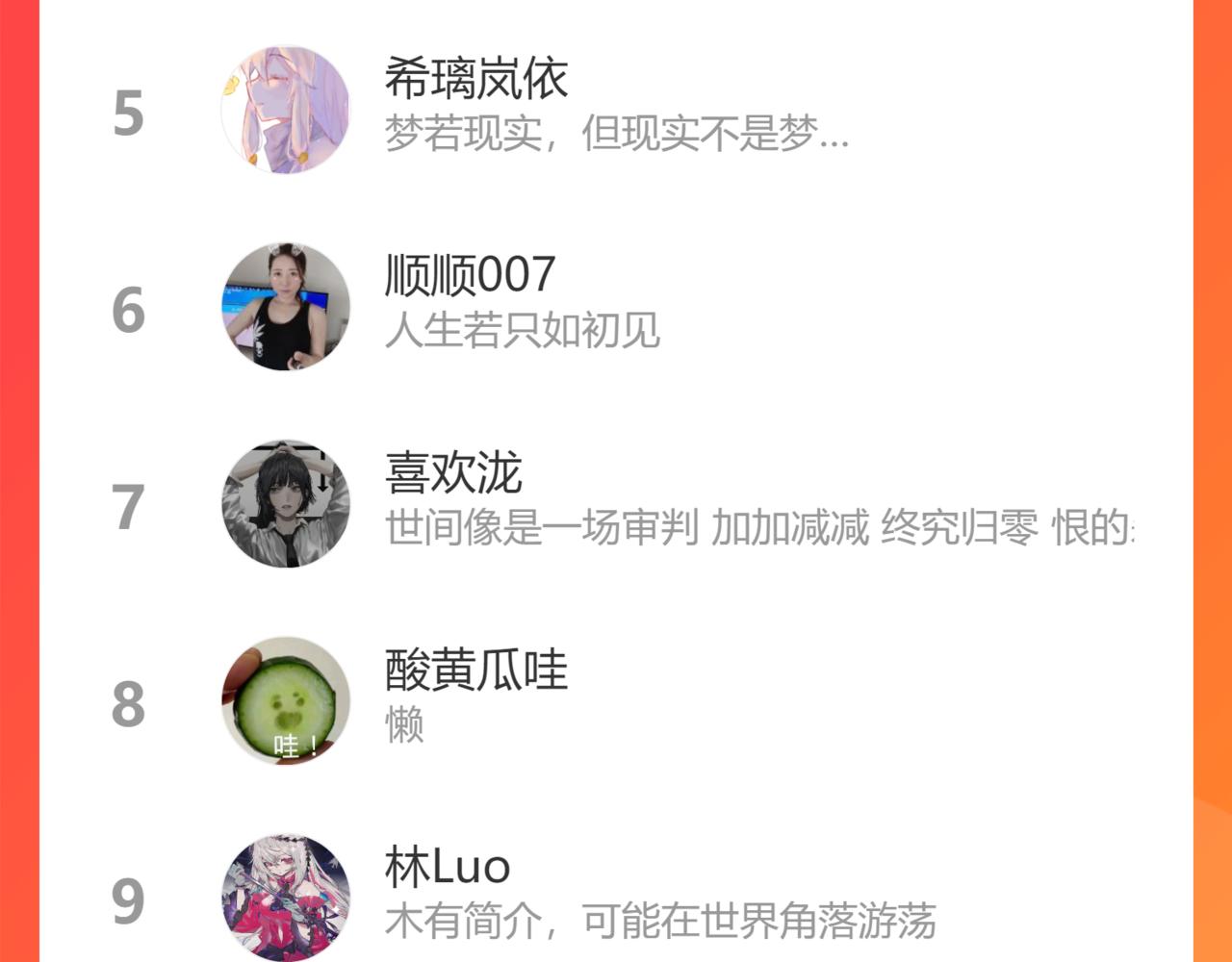The width and height of the screenshot is (1232, 962).
Task: Open 酸黄瓜哇's profile row
Action: click(x=616, y=700)
